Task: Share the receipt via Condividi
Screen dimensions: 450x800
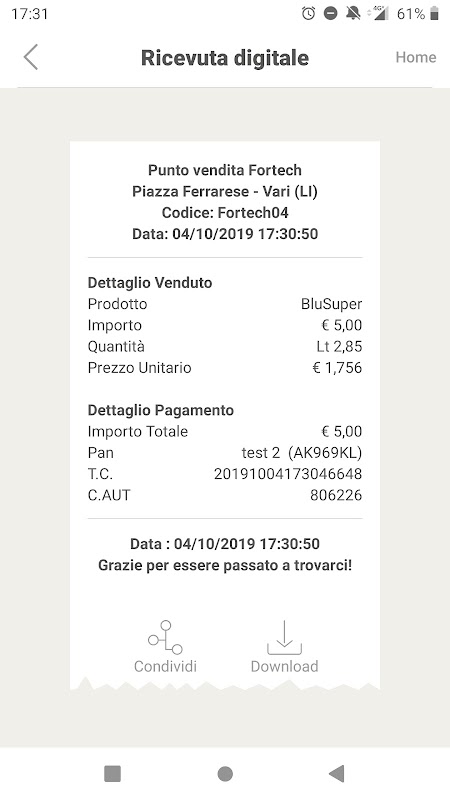Action: [165, 647]
